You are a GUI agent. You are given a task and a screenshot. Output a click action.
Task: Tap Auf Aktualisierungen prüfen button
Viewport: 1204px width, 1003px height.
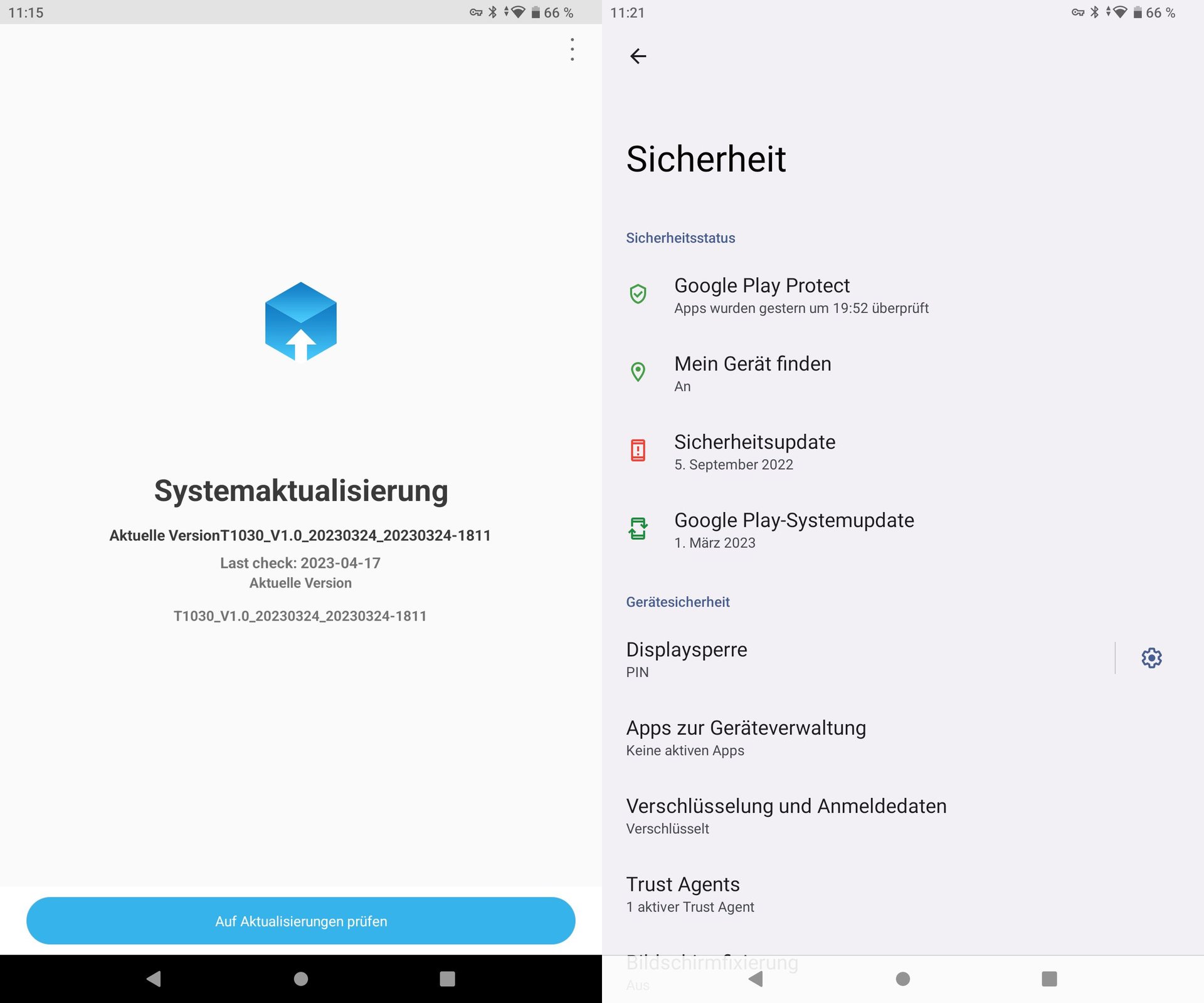pyautogui.click(x=301, y=920)
